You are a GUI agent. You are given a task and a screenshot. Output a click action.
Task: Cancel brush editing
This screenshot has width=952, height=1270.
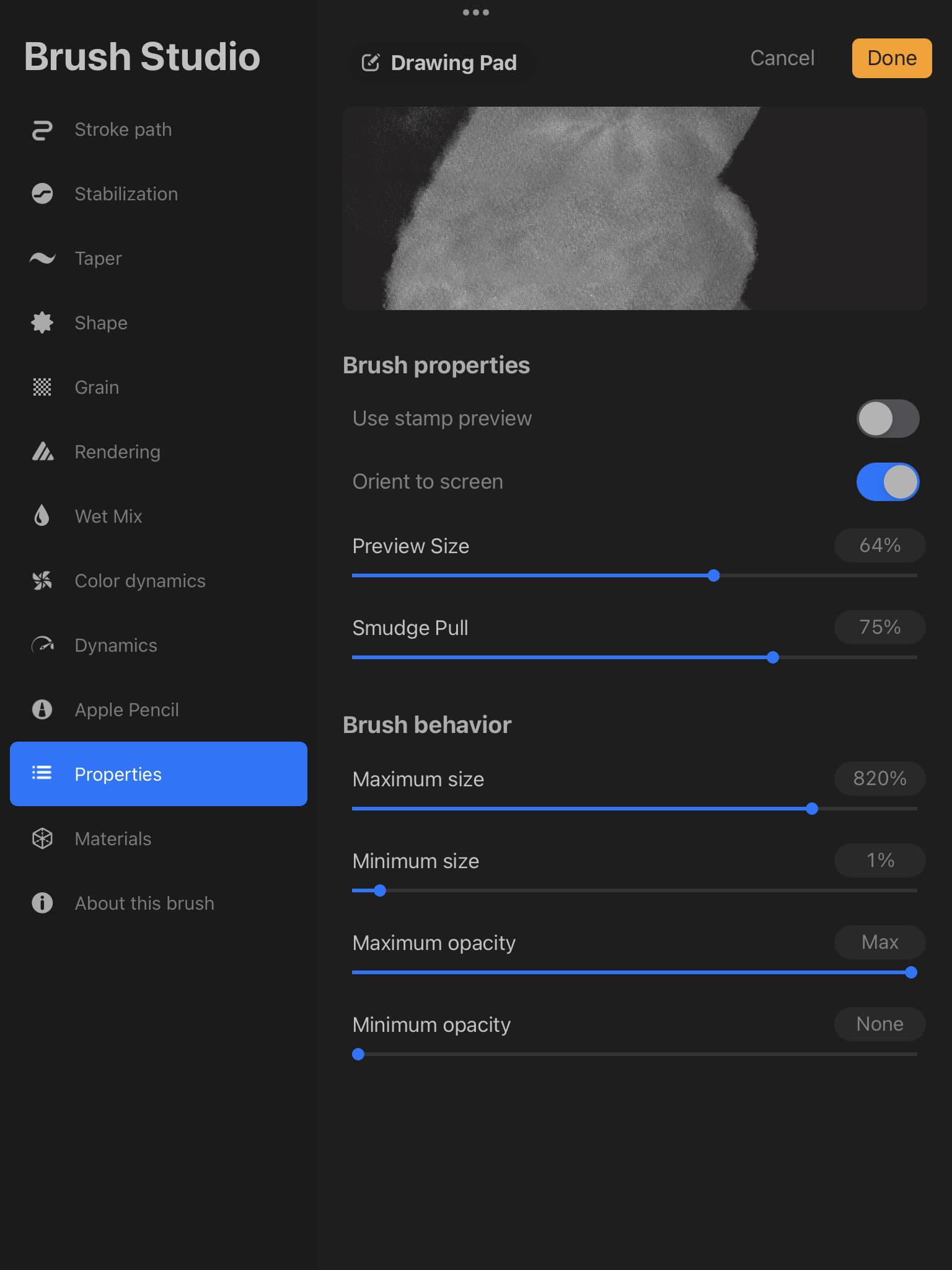pos(782,58)
